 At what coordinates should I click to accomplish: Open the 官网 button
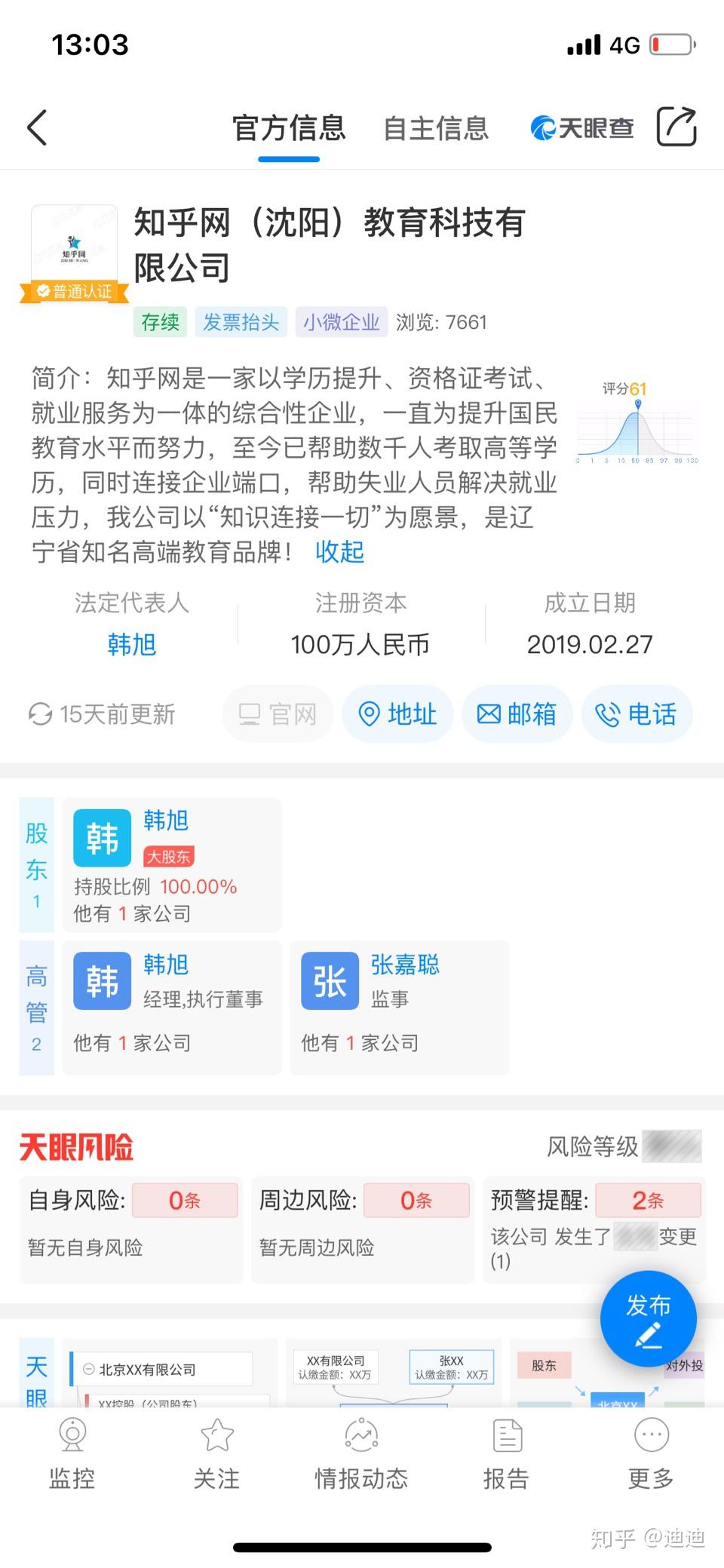[x=278, y=713]
